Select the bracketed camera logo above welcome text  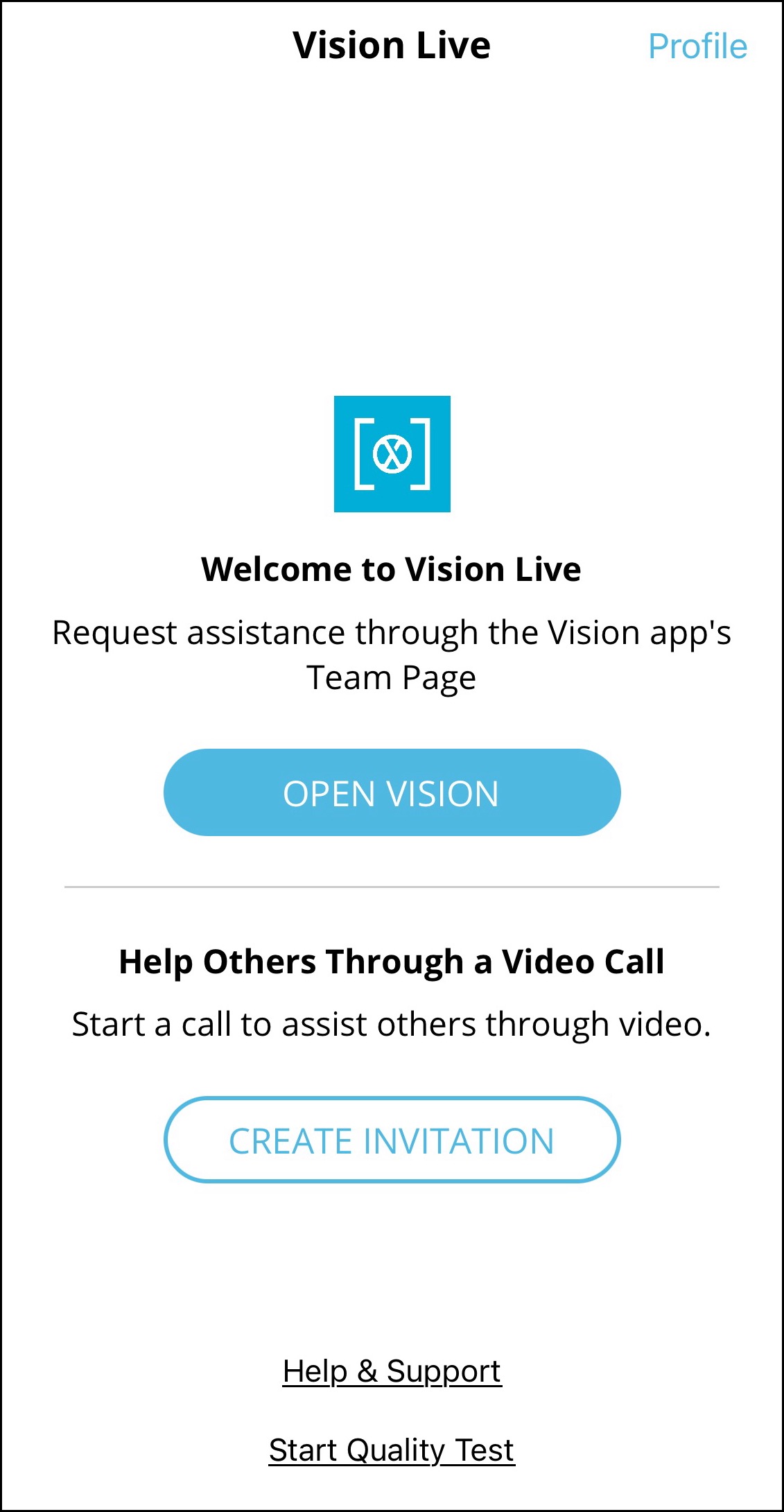click(392, 454)
